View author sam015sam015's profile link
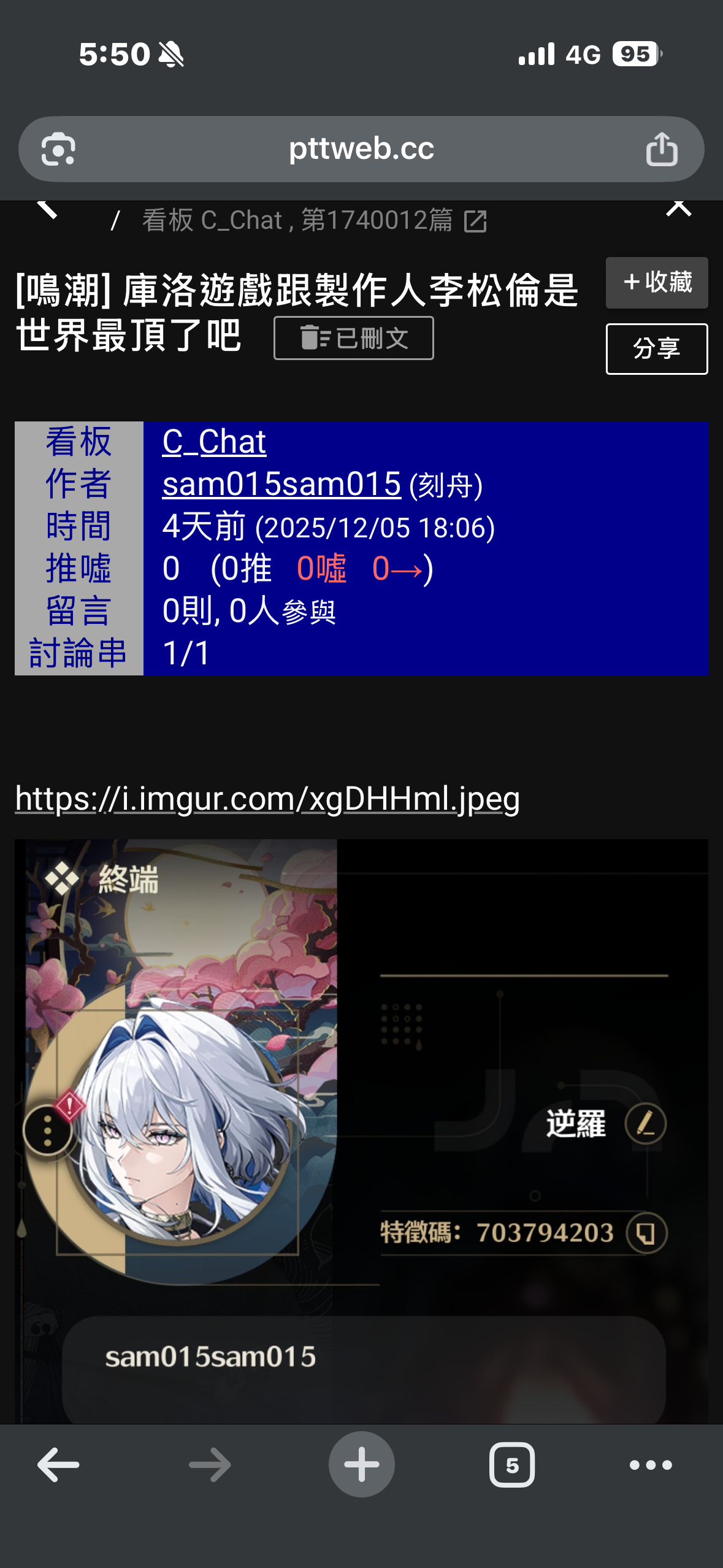 [281, 484]
